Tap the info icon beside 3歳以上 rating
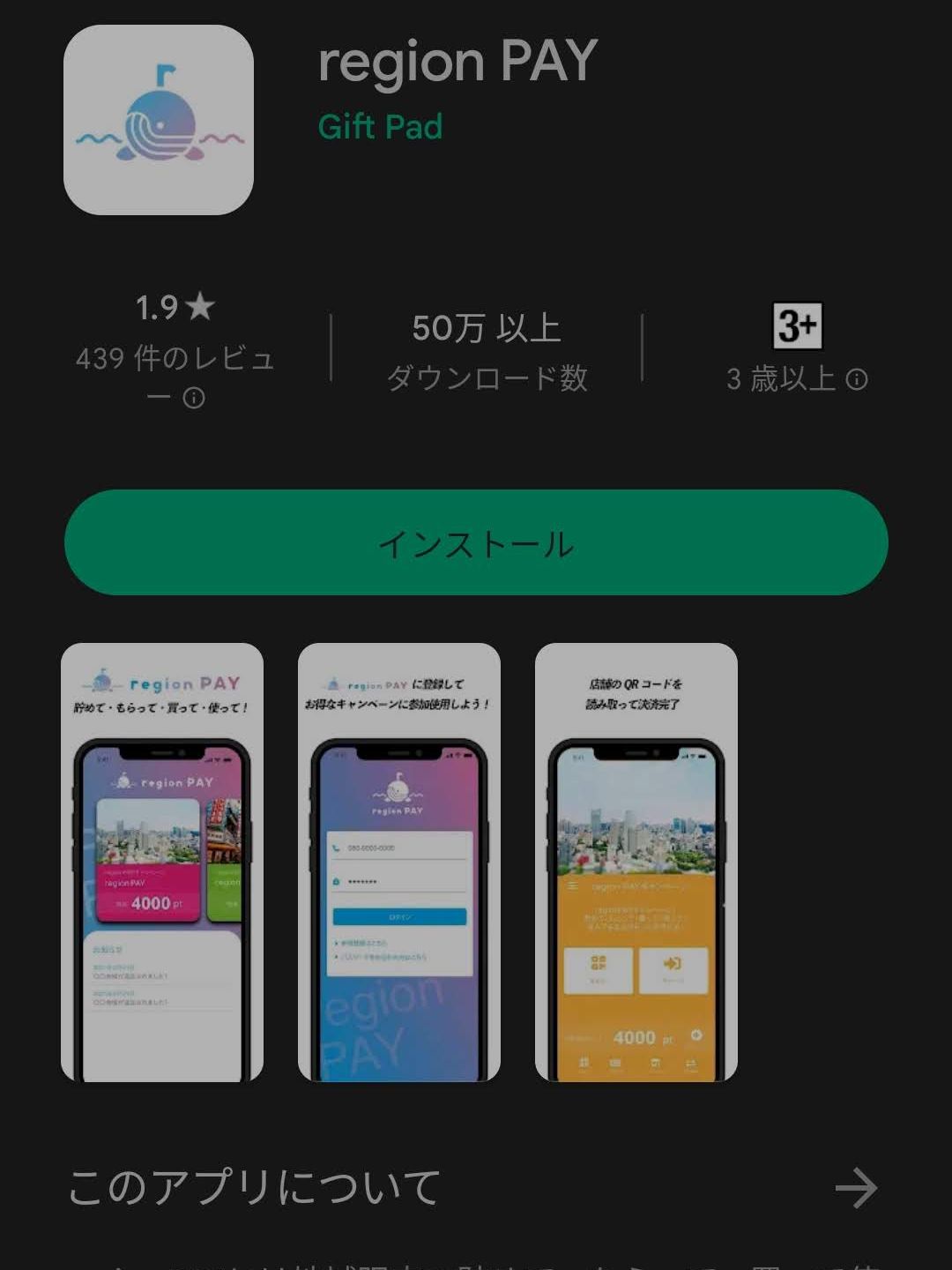Viewport: 952px width, 1270px height. pyautogui.click(x=857, y=379)
